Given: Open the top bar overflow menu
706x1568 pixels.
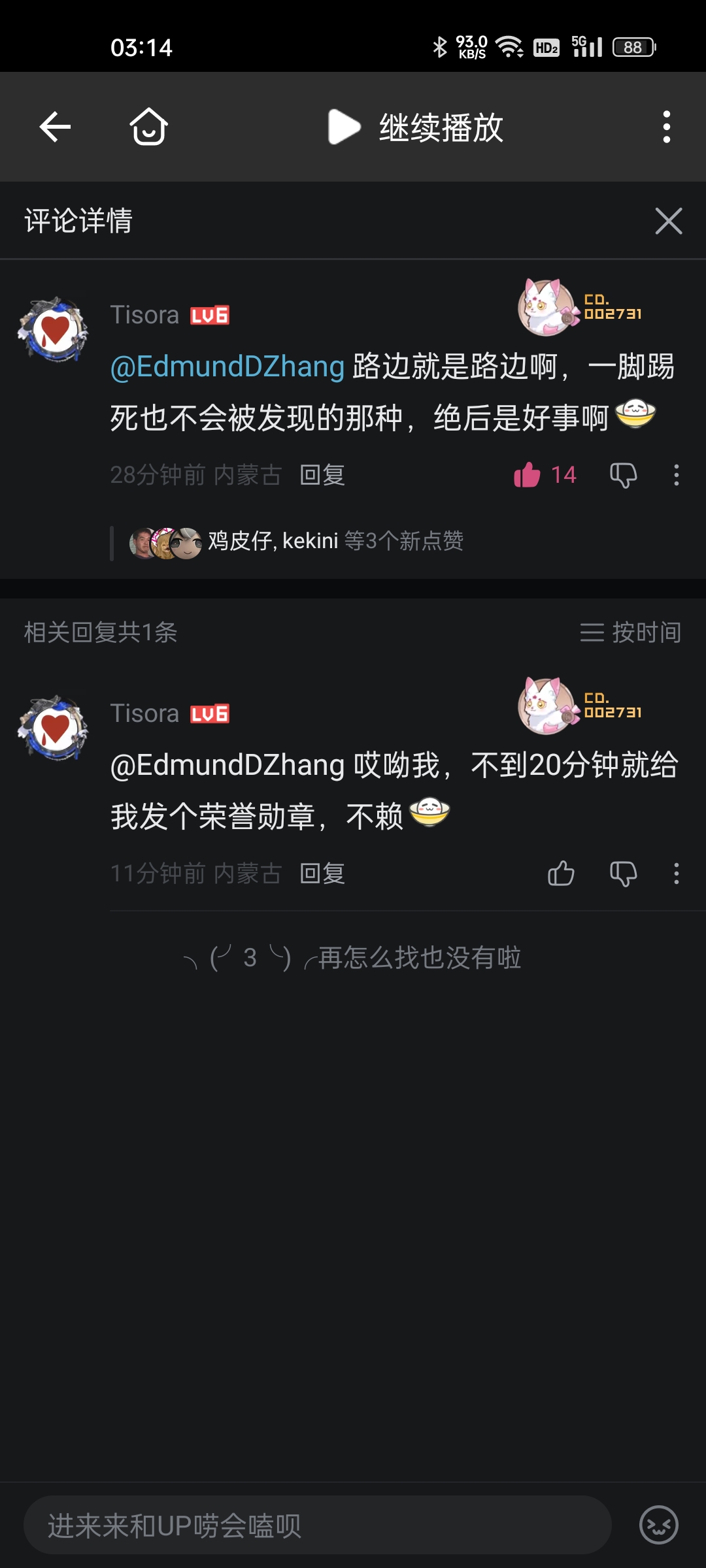Looking at the screenshot, I should [x=666, y=127].
